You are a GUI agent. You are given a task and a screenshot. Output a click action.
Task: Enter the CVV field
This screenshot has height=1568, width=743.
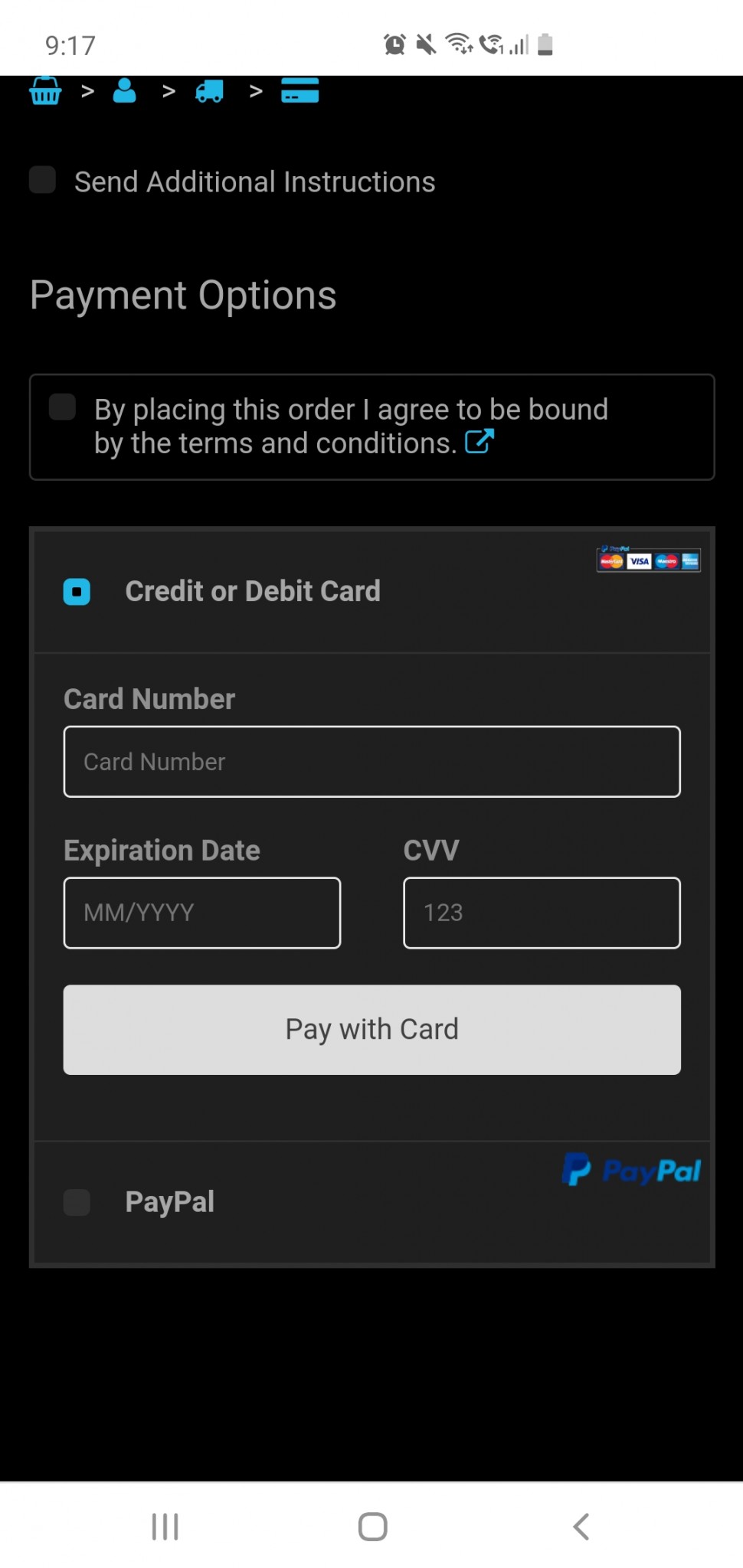point(542,913)
